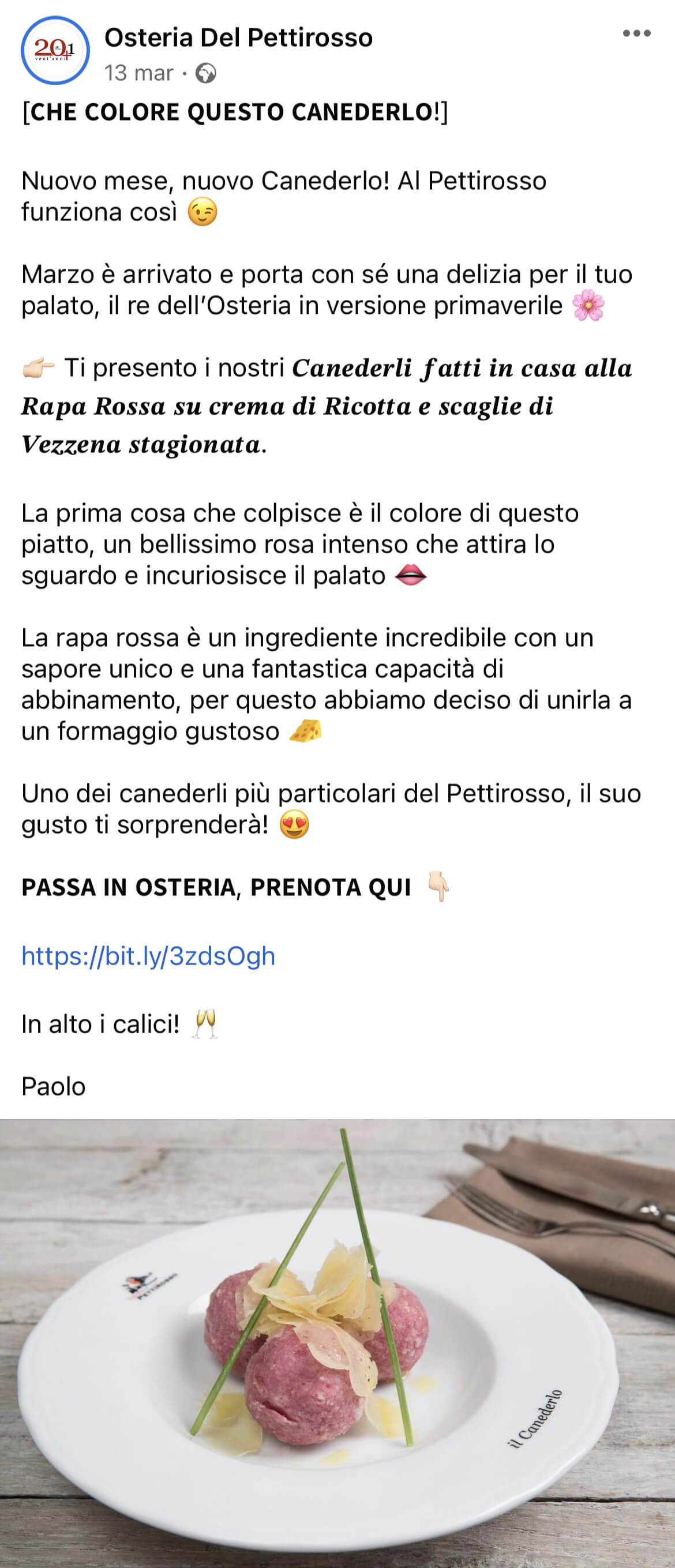Open the bit.ly/3zdsOgh booking link
Screen dimensions: 675x1568
click(148, 956)
